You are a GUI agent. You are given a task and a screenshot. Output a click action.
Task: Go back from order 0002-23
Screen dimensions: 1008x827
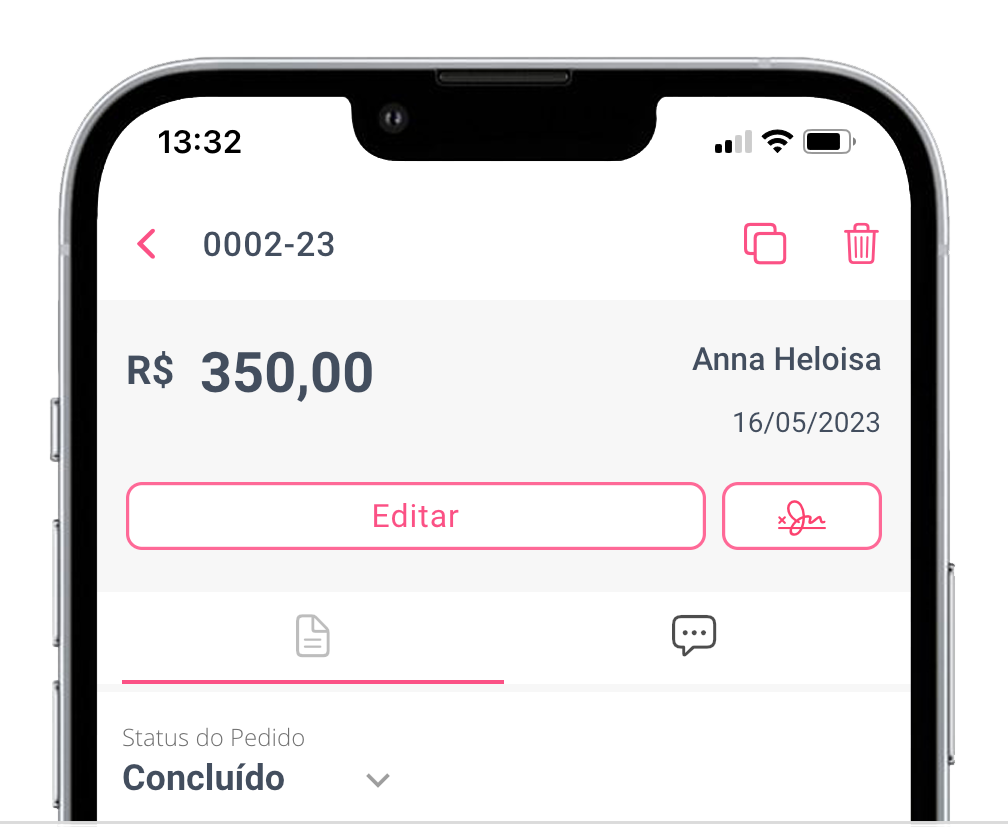click(x=147, y=244)
